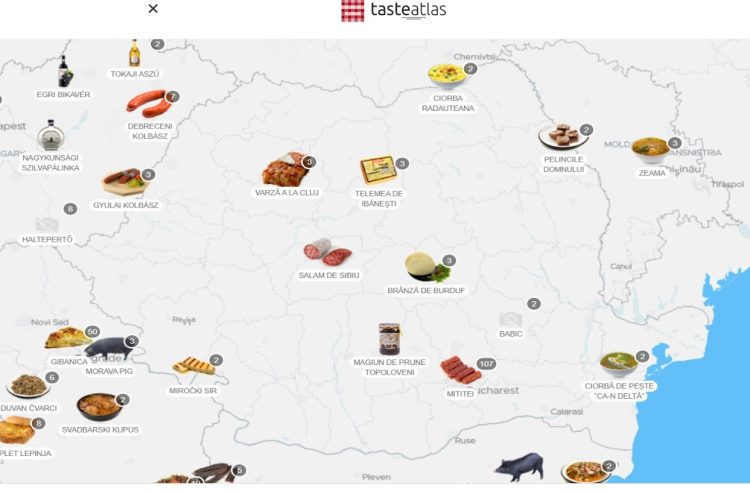Open Nagykunsági Szilvapálinka marker
This screenshot has height=491, width=750.
click(x=50, y=135)
